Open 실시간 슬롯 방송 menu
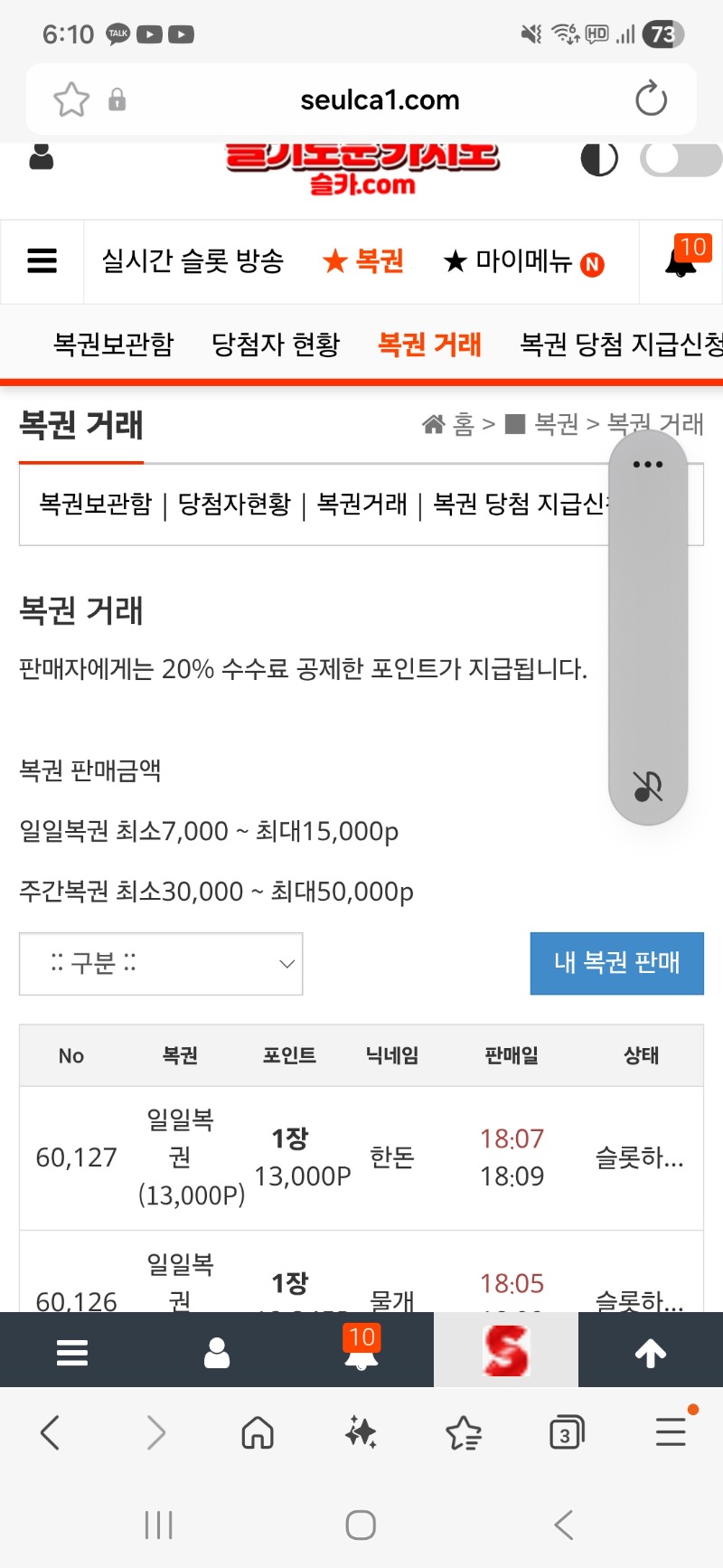 (x=192, y=261)
